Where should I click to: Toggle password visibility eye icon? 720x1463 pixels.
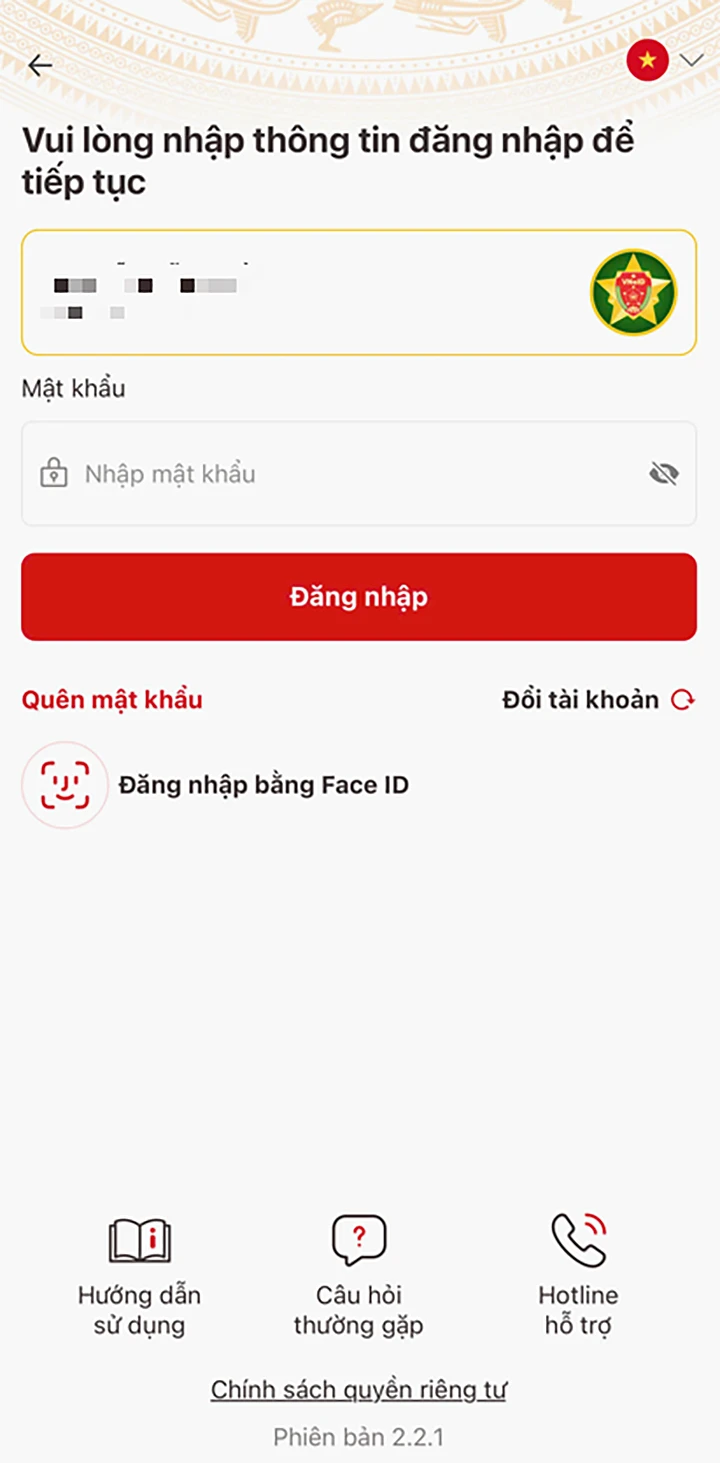click(x=663, y=474)
